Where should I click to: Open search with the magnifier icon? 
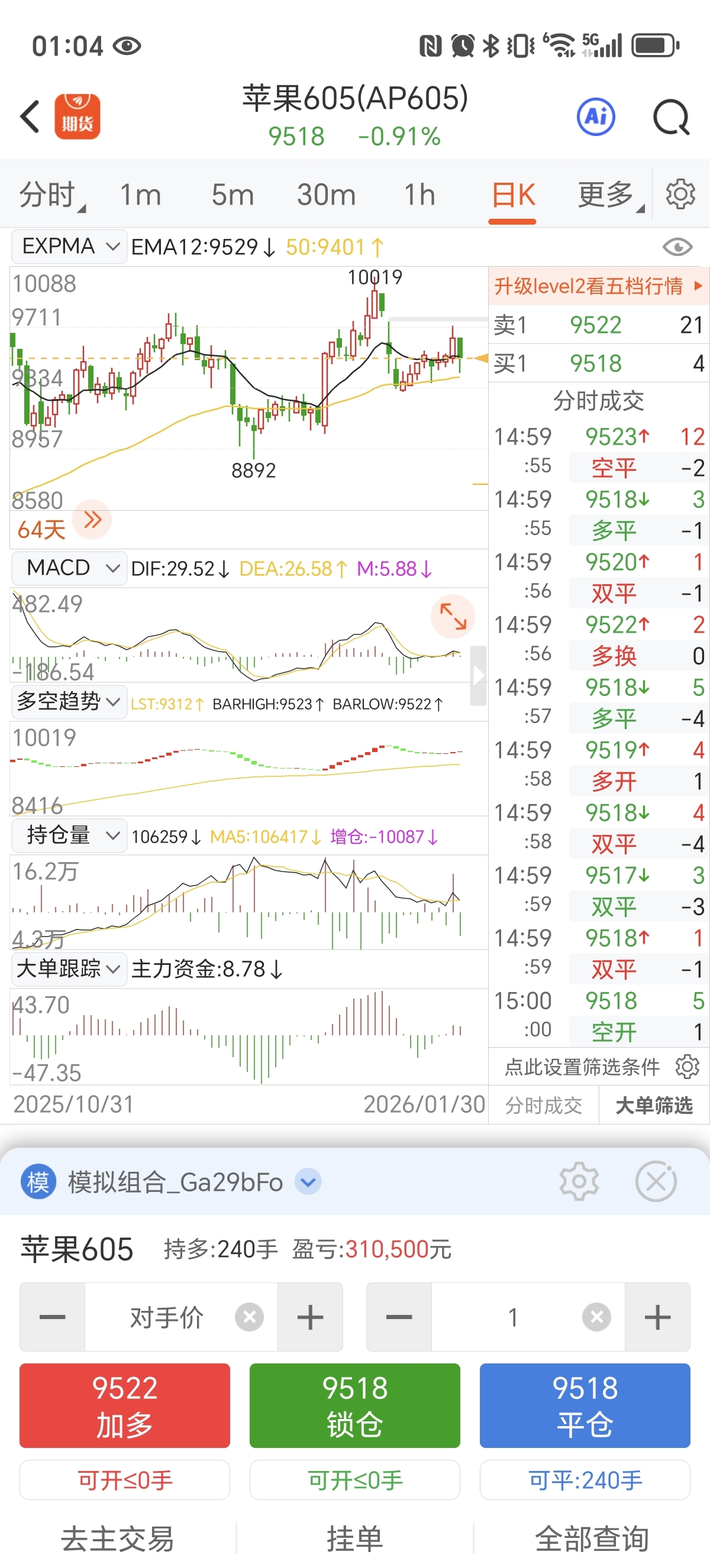tap(670, 116)
